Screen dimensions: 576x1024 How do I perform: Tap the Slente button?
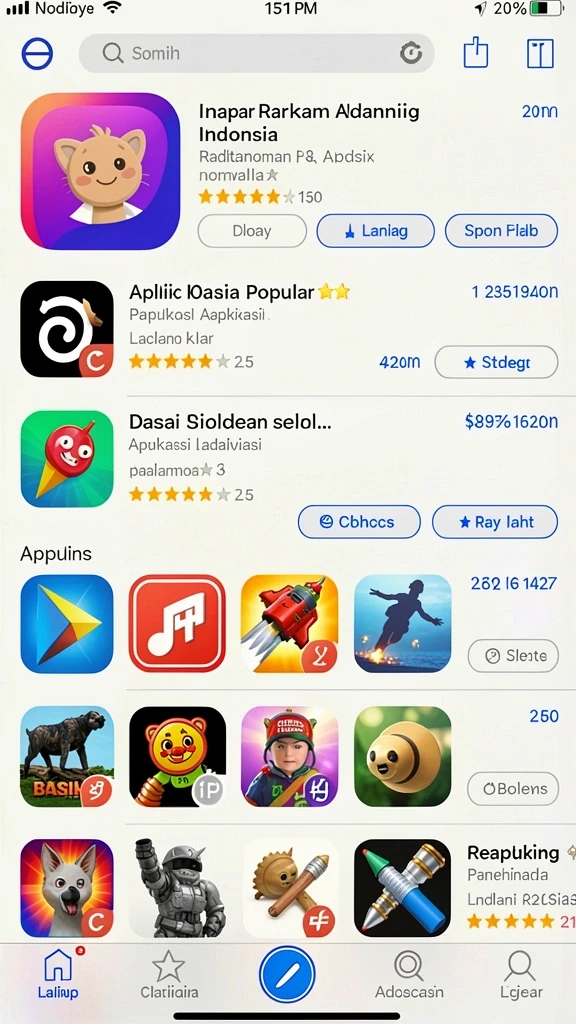pyautogui.click(x=513, y=656)
